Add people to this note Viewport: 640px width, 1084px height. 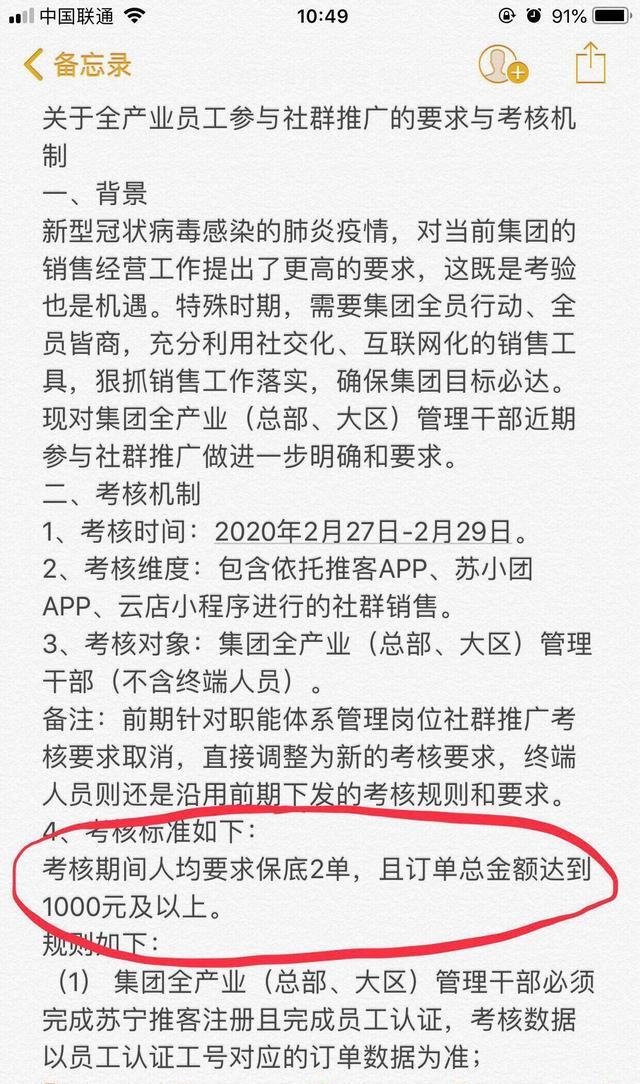tap(501, 64)
